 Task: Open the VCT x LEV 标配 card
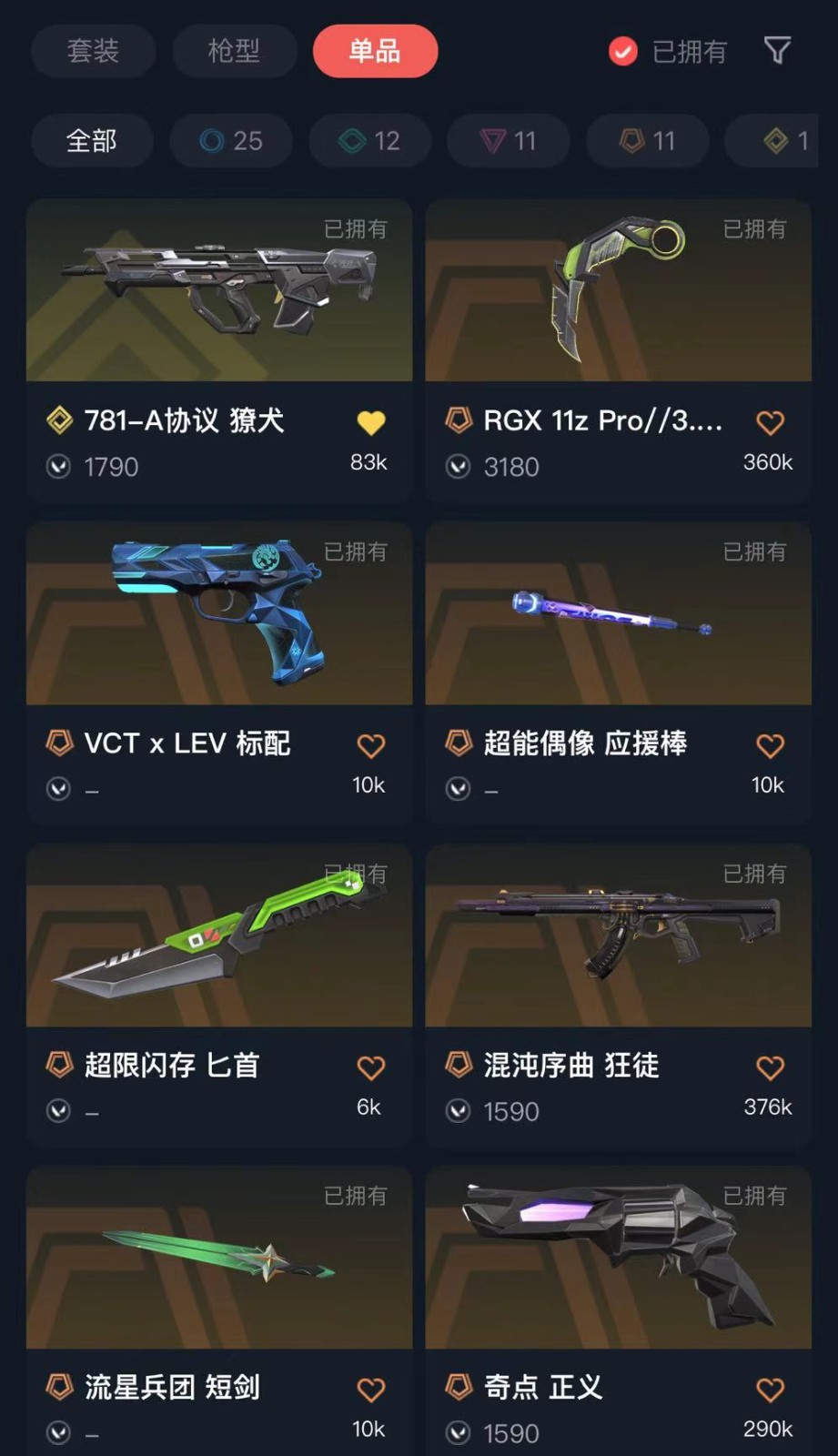tap(218, 614)
